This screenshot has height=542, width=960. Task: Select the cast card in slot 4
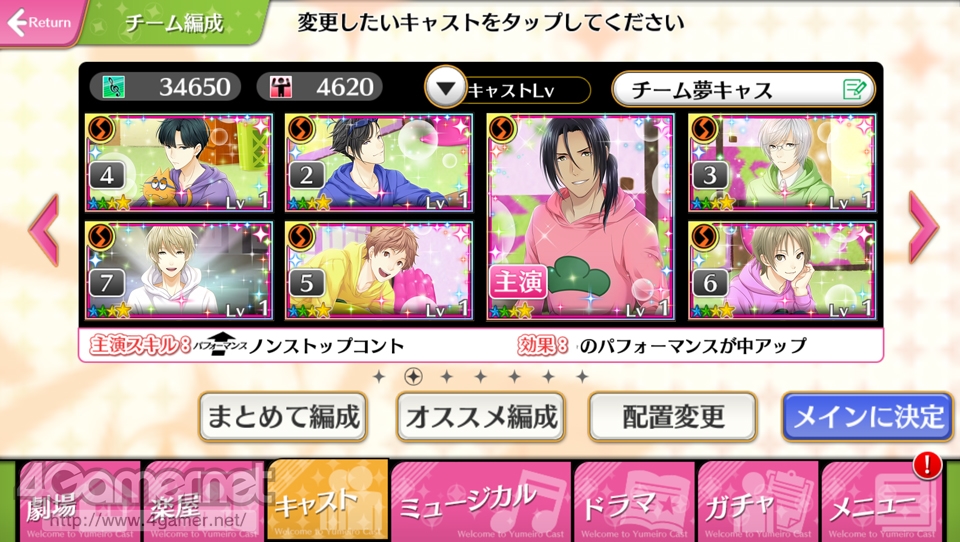[179, 163]
